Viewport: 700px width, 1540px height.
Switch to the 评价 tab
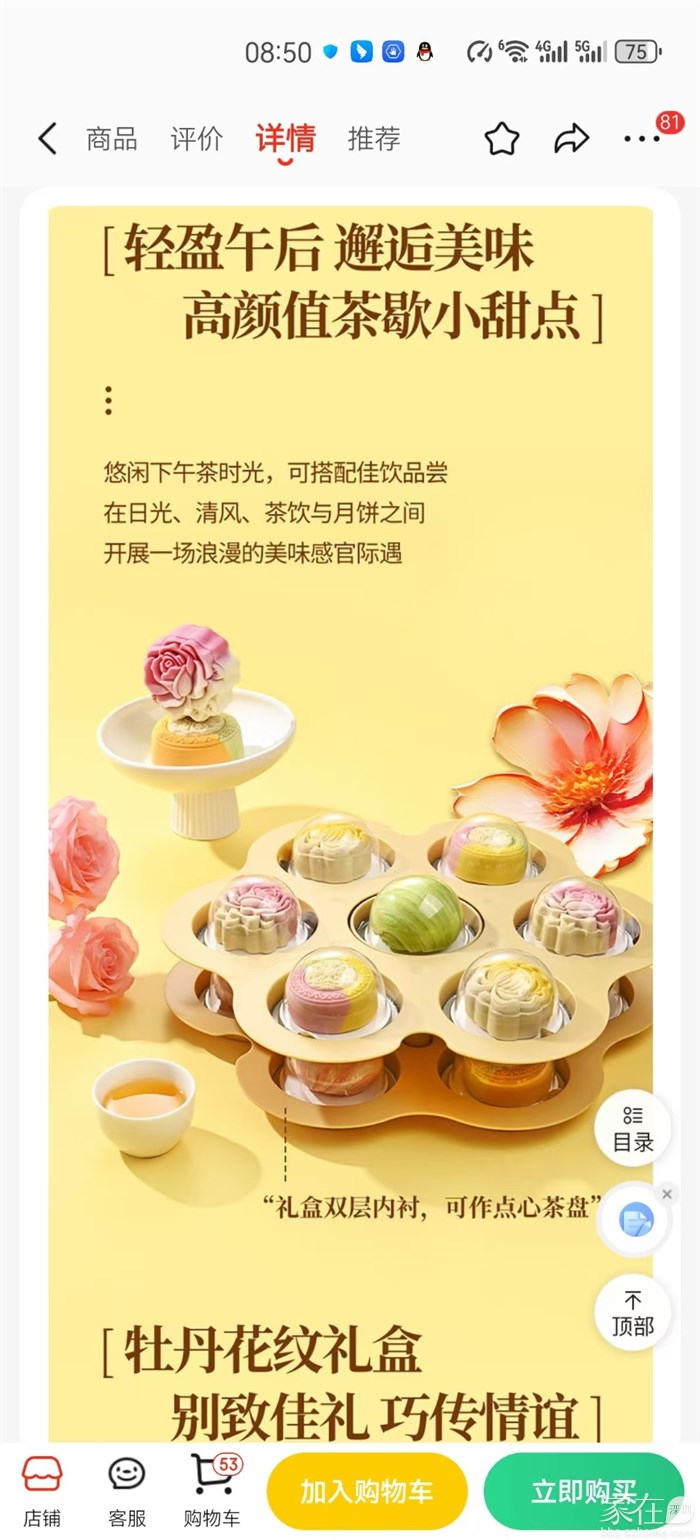[196, 139]
